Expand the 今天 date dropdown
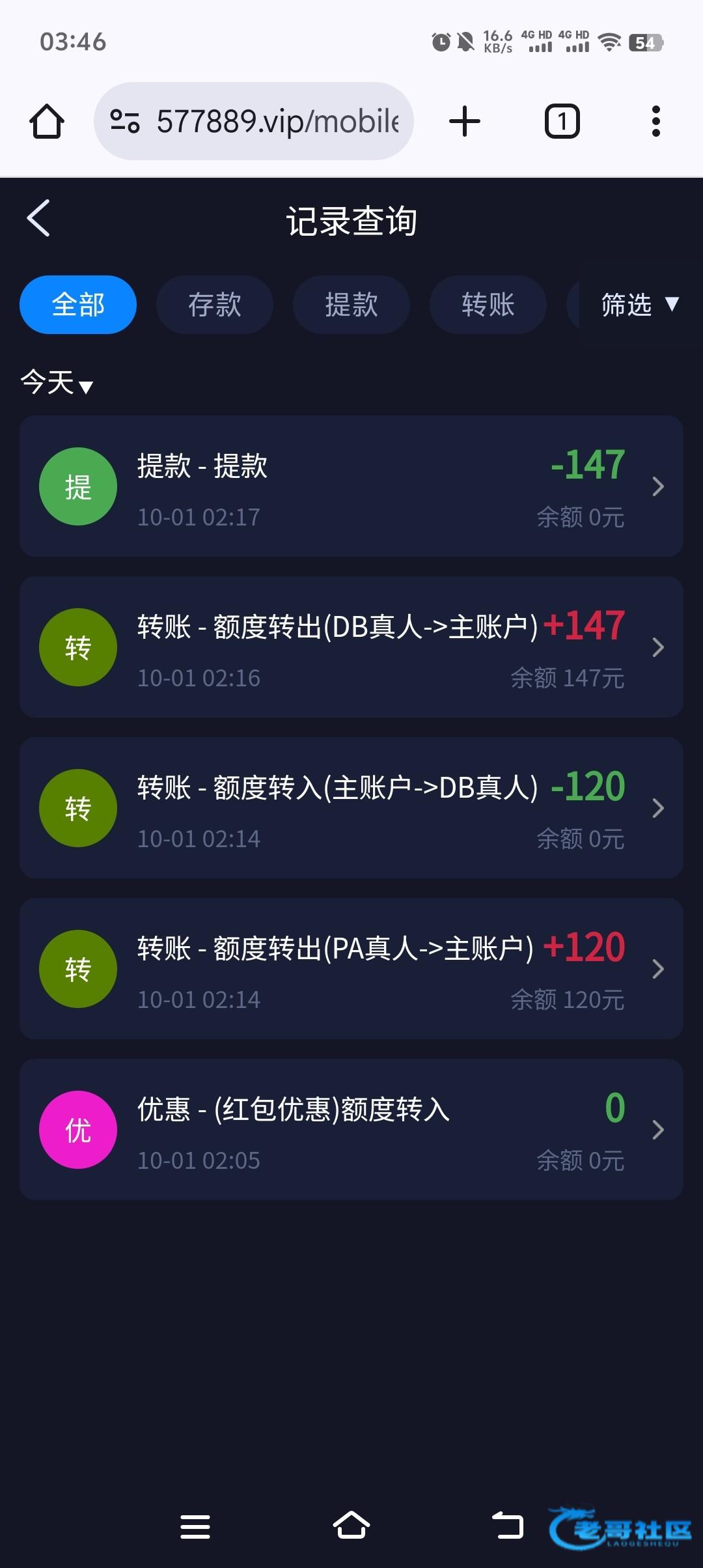The width and height of the screenshot is (703, 1568). (57, 383)
